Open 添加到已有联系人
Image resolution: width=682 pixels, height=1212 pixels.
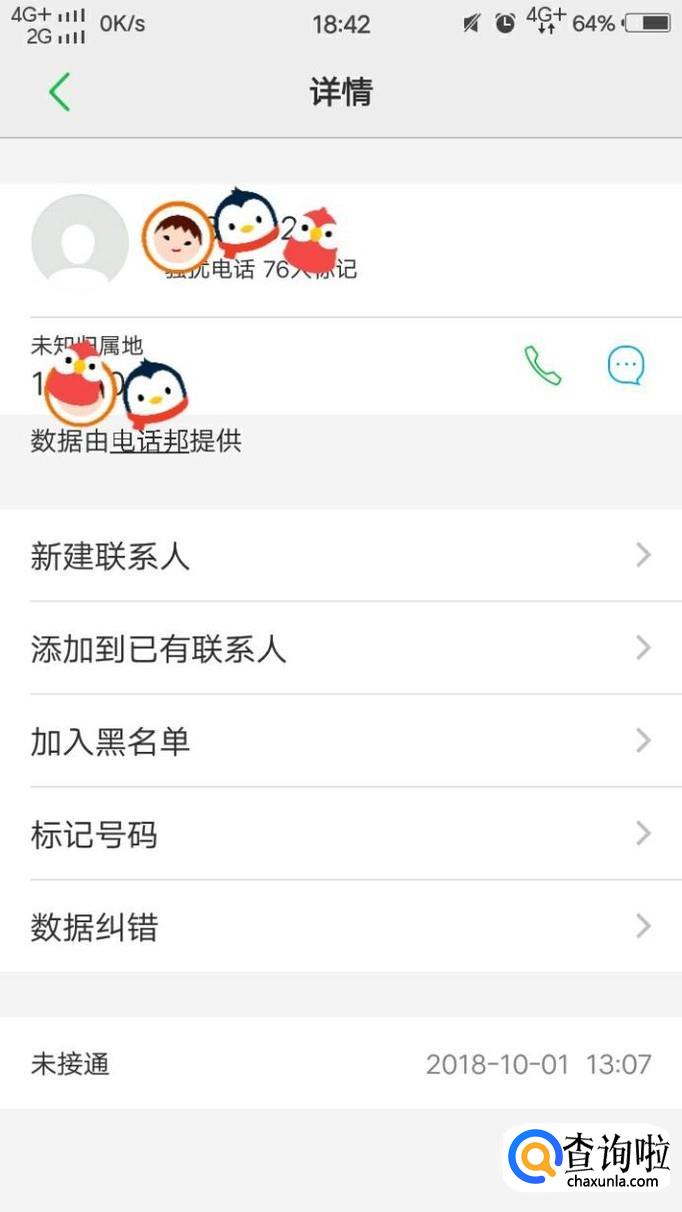[x=340, y=649]
